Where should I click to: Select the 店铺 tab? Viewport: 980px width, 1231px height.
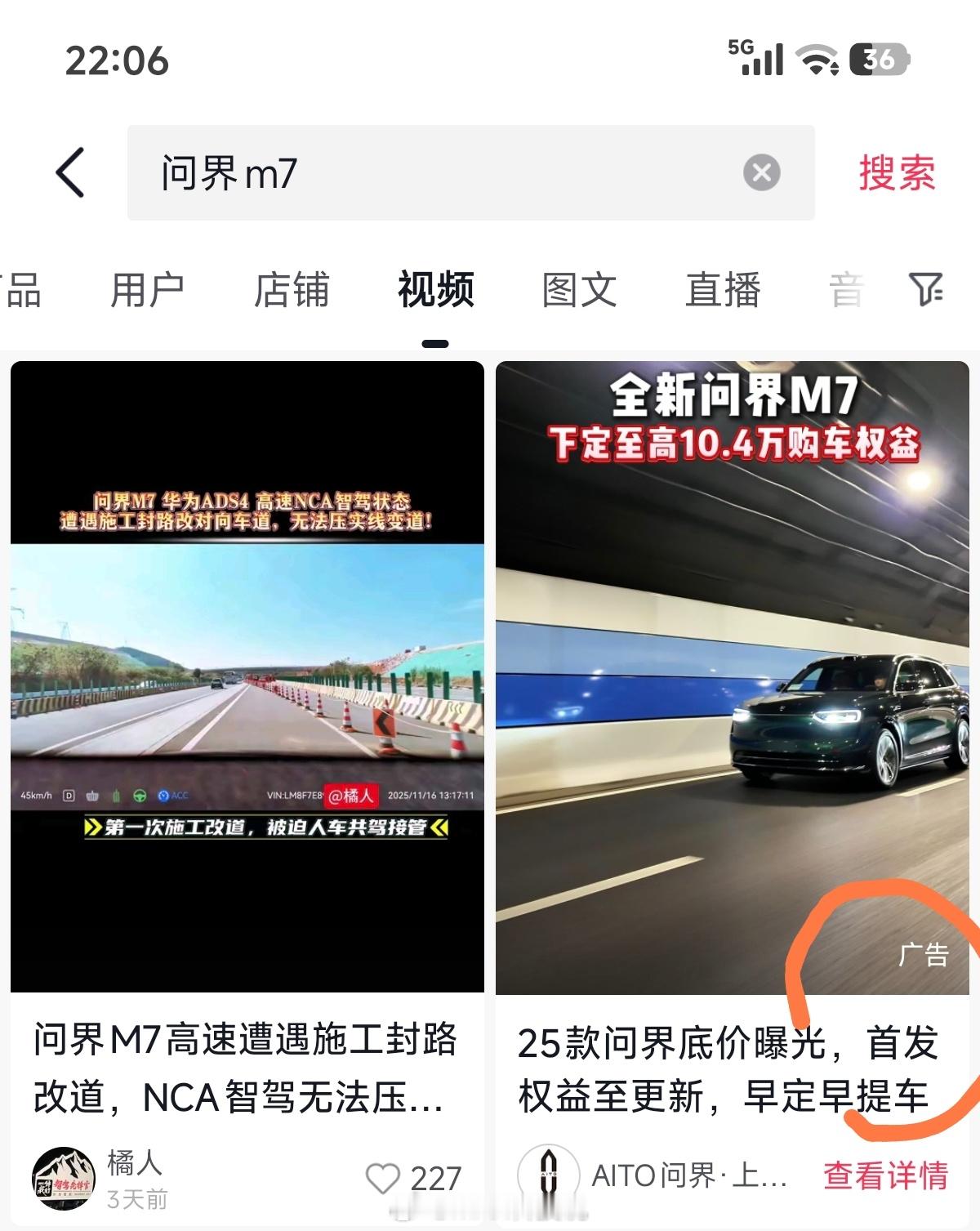(292, 290)
